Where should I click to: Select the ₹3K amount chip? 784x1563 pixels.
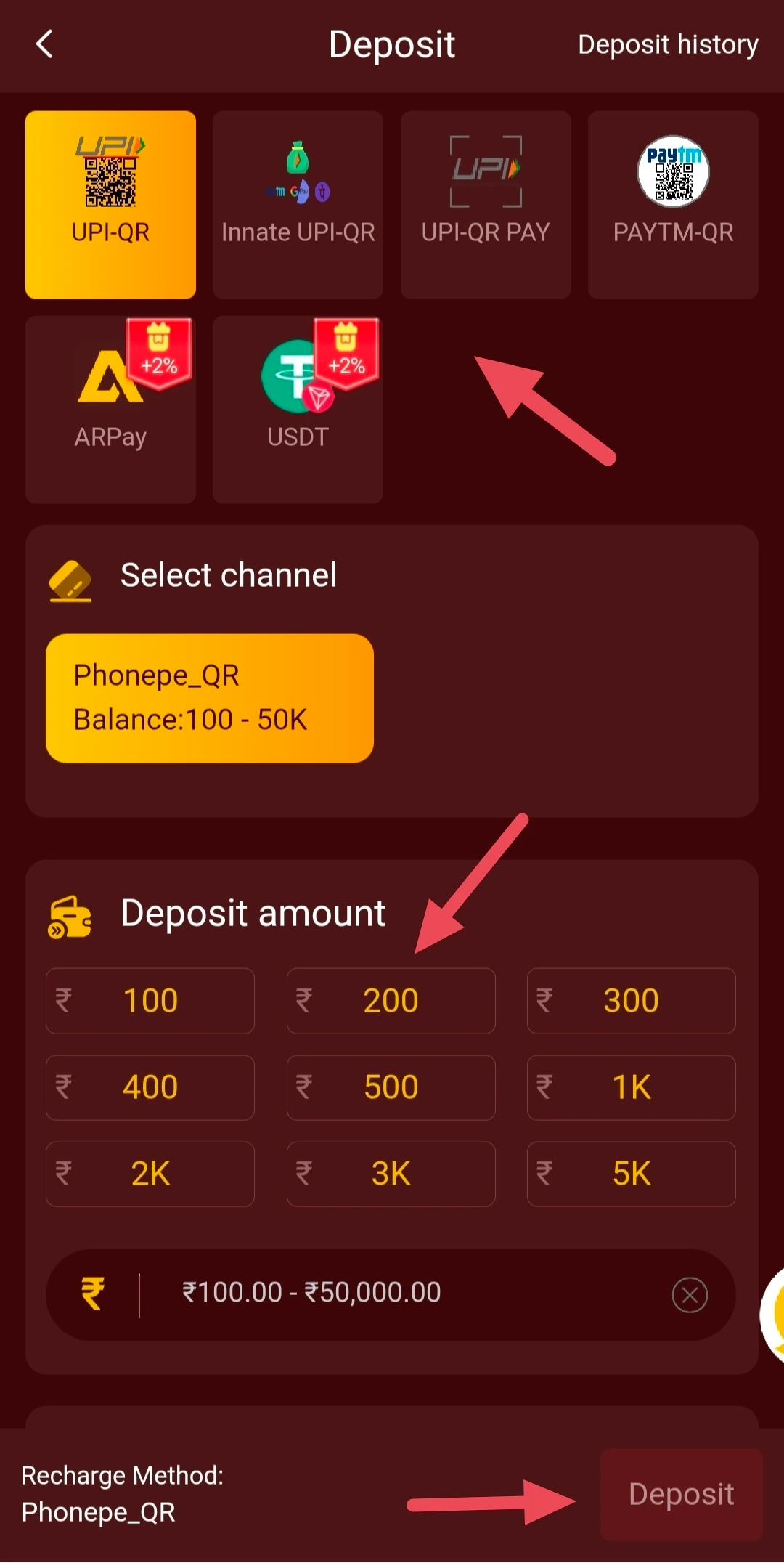pos(391,1174)
